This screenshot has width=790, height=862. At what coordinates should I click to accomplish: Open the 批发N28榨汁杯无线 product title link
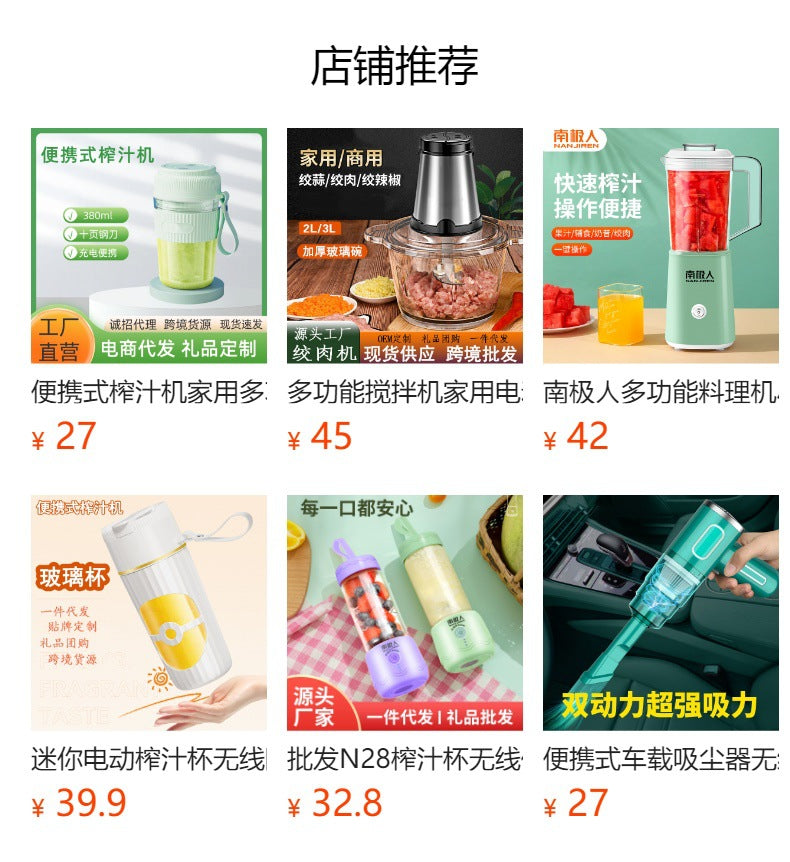point(403,761)
